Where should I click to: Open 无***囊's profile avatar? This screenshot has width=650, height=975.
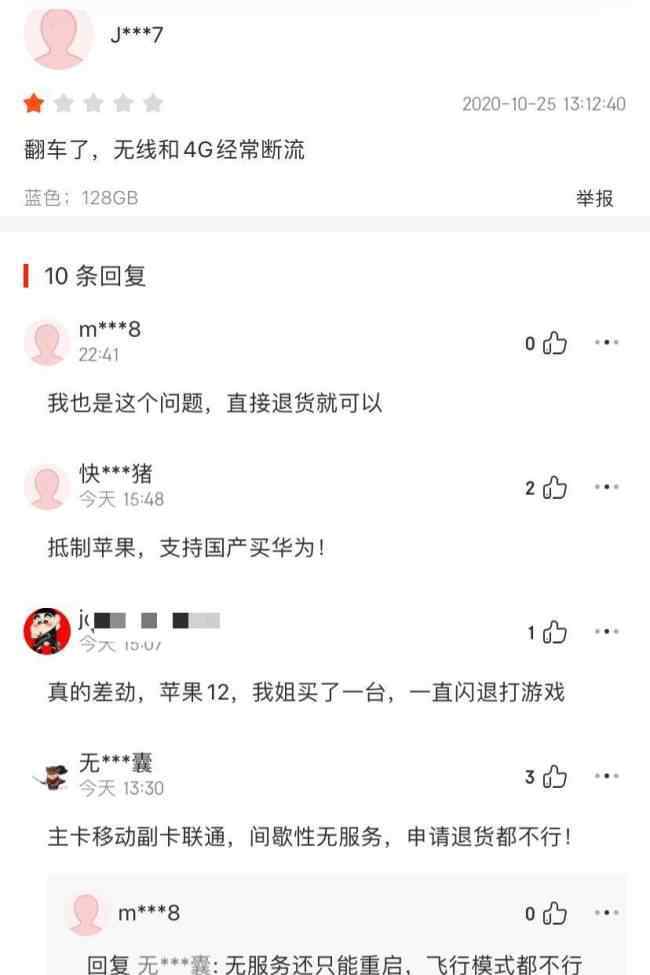(48, 776)
